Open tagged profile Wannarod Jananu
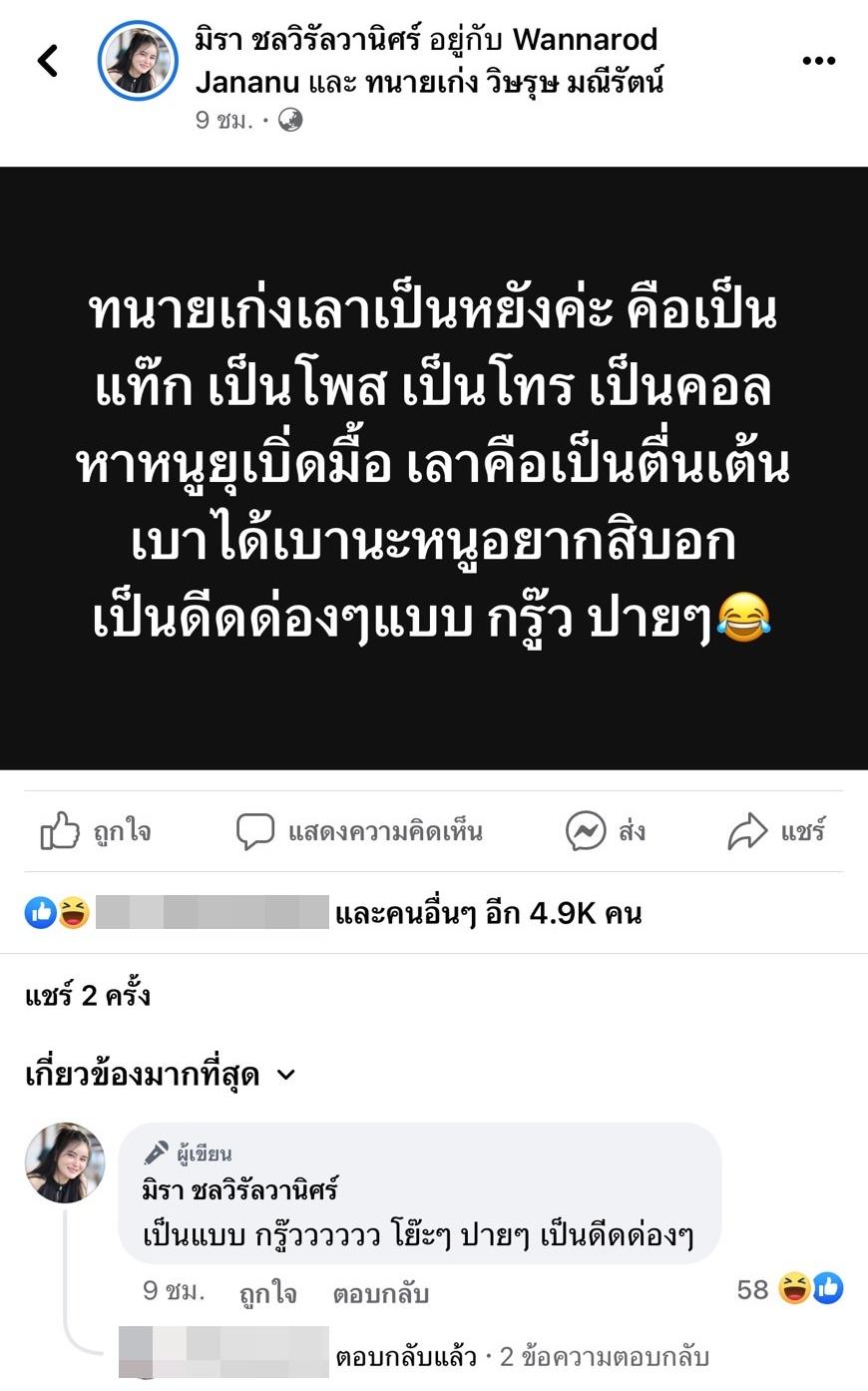Screen dimensions: 868x1391 [585, 40]
